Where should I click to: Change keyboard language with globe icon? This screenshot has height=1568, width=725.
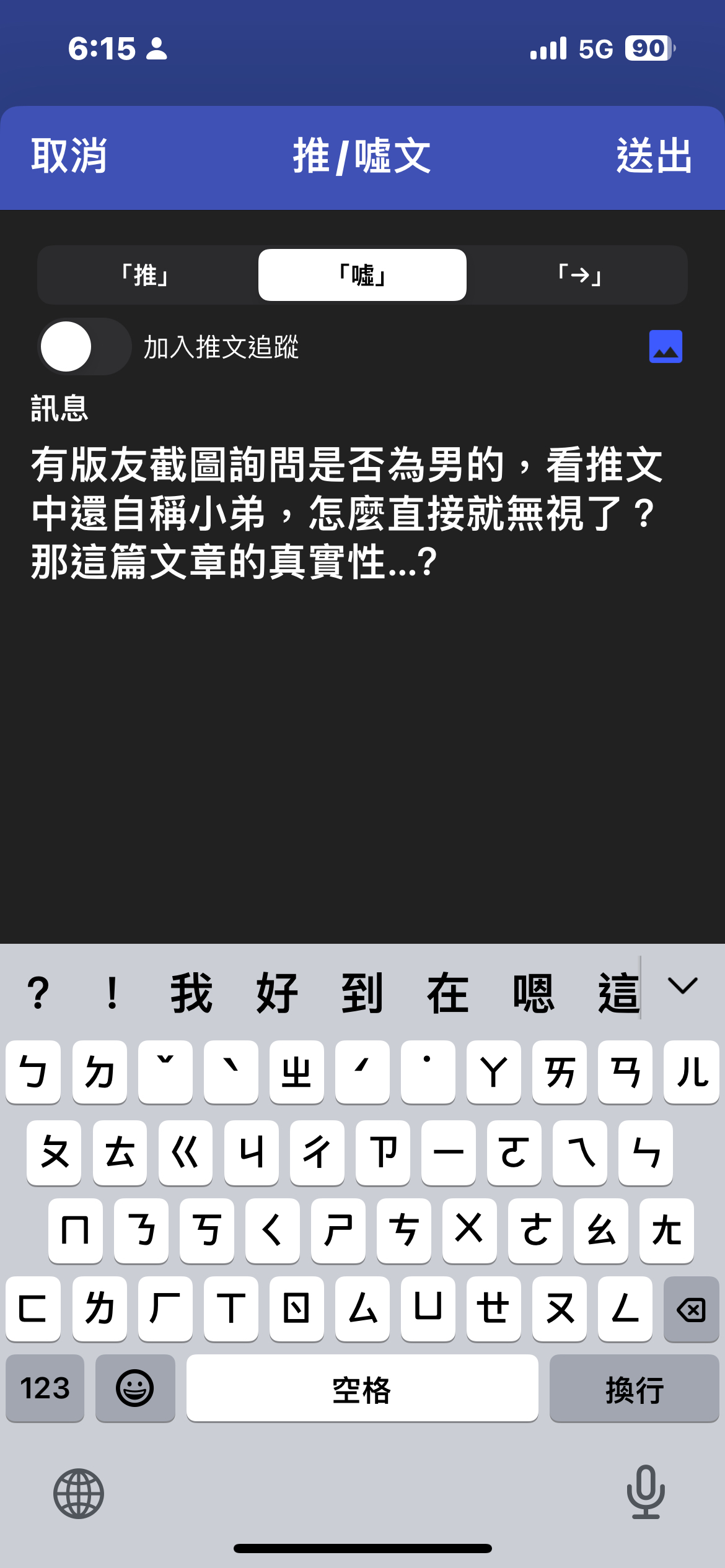coord(79,1494)
